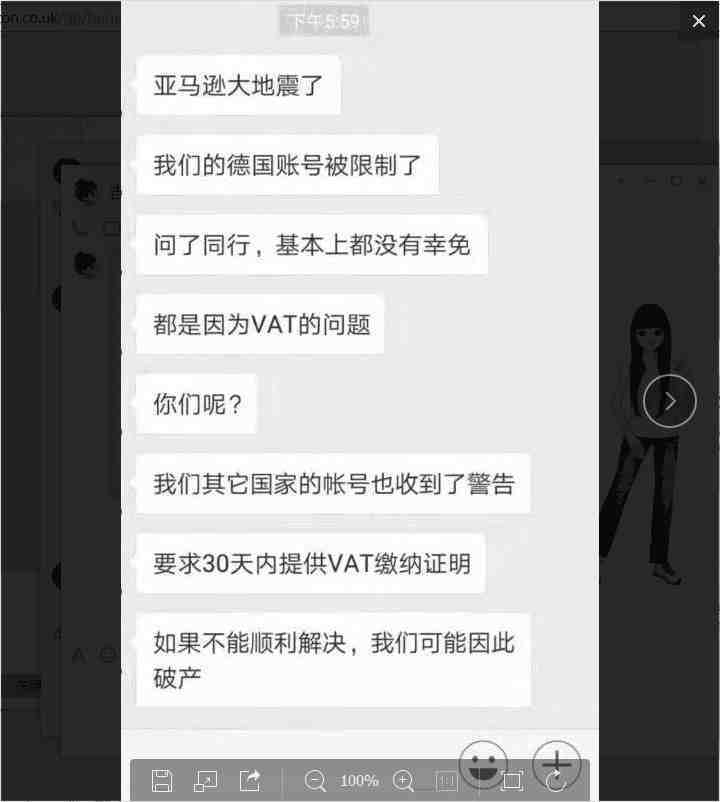Viewport: 720px width, 802px height.
Task: Close the image viewer
Action: [x=698, y=21]
